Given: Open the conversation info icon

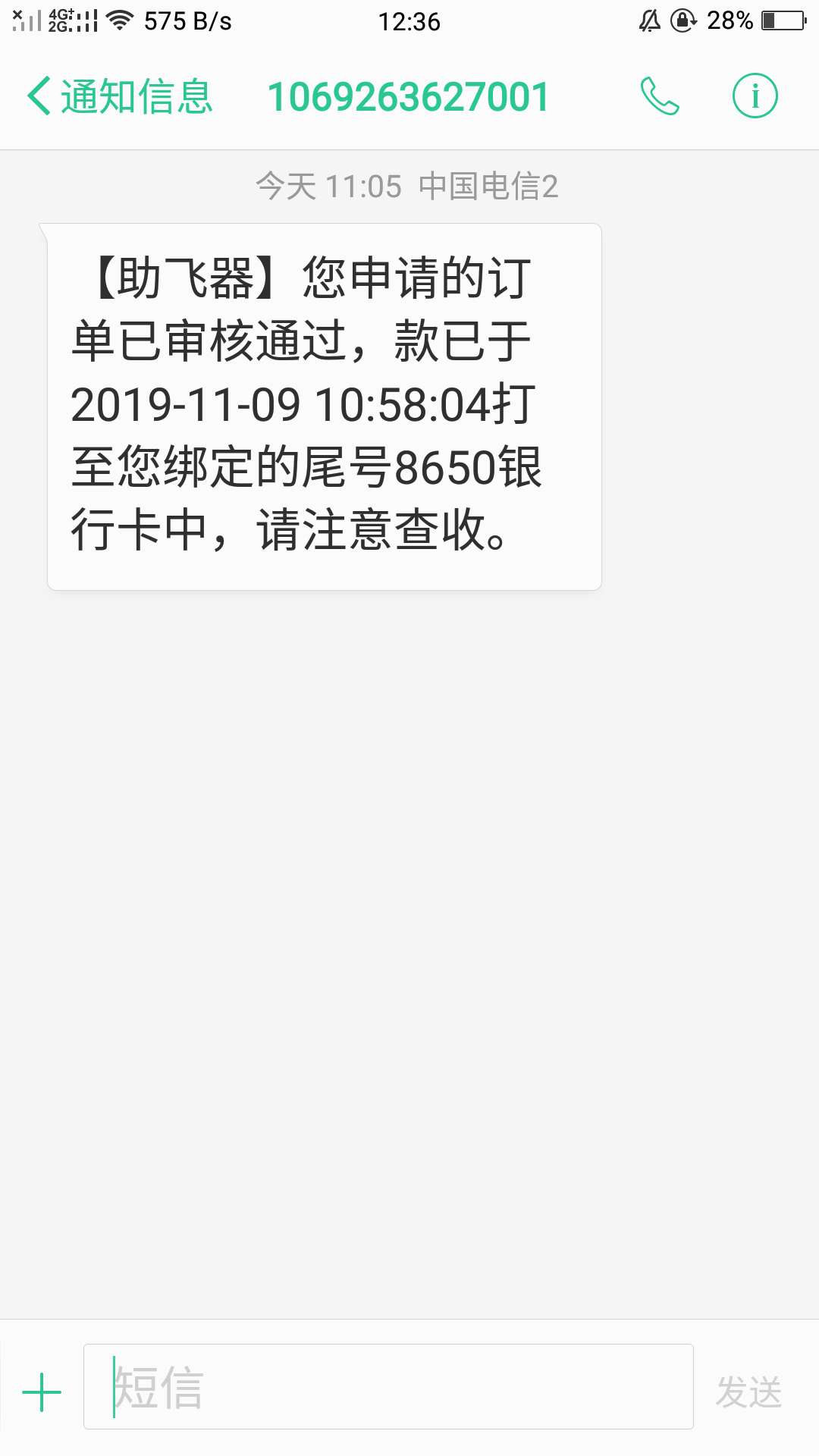Looking at the screenshot, I should pos(755,96).
